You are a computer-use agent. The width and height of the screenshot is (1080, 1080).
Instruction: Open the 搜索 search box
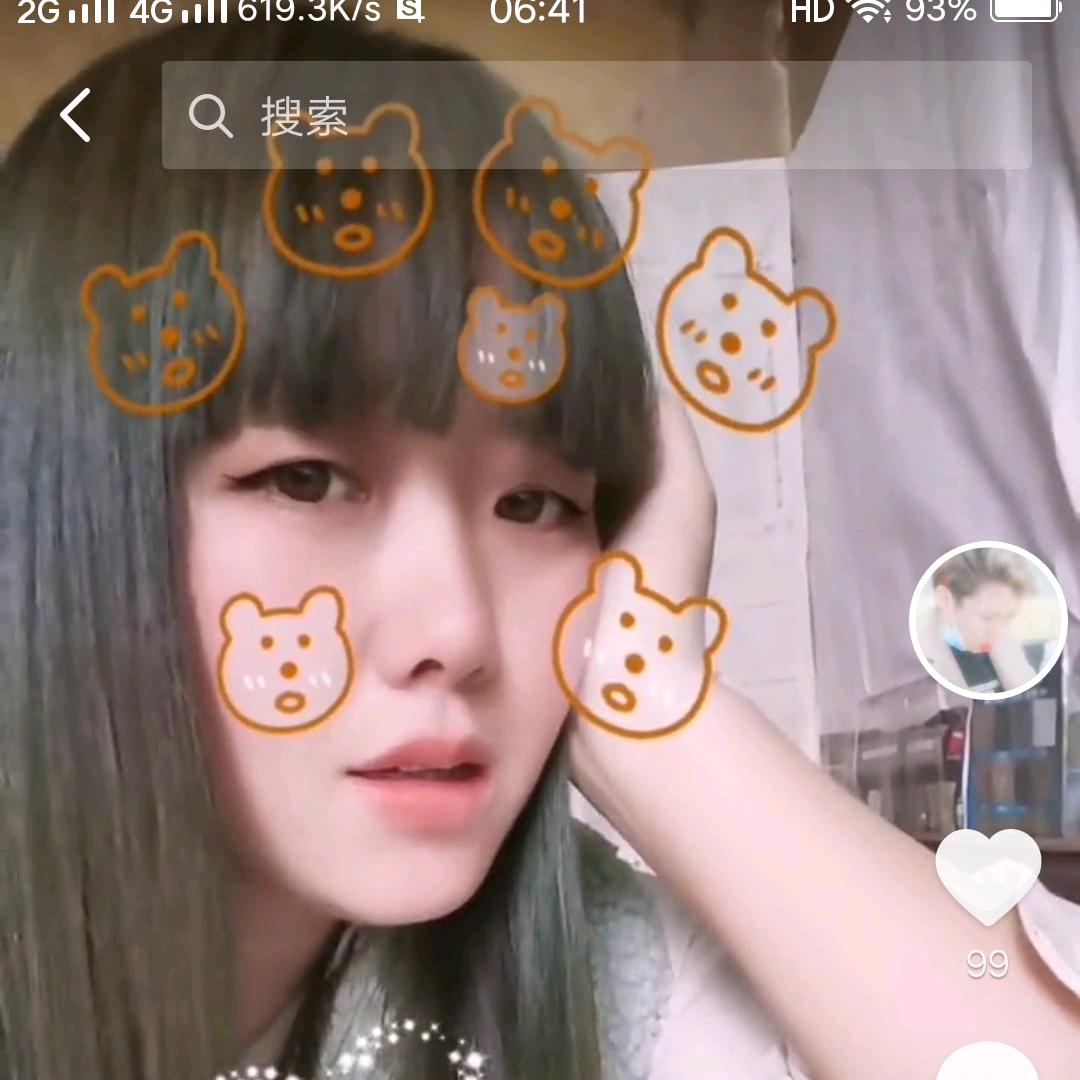(x=596, y=115)
